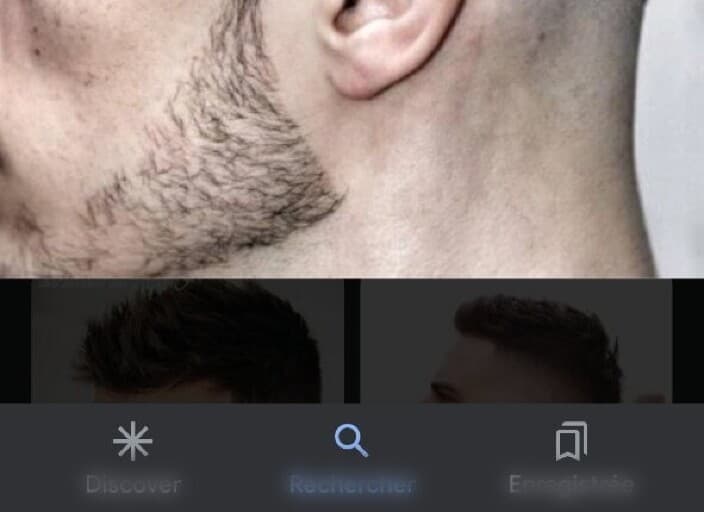Open the left haircut thumbnail

[x=188, y=342]
